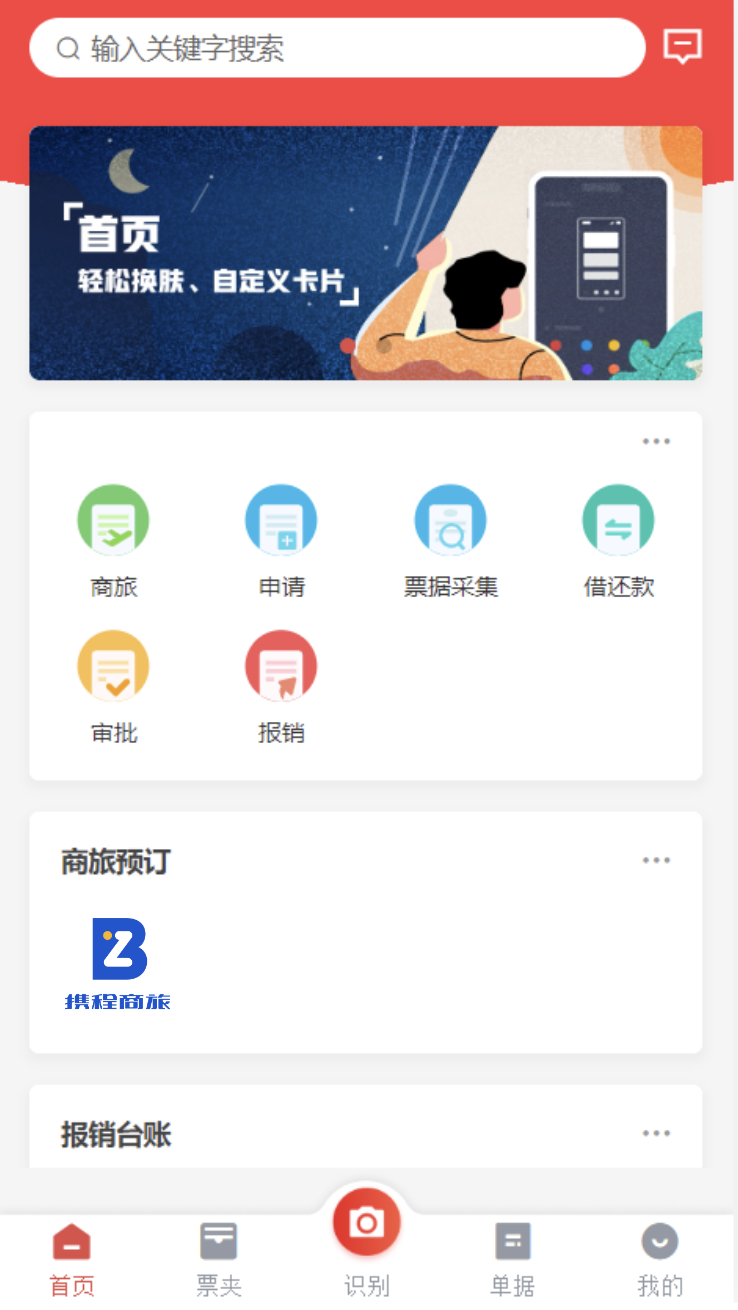Open more options for 商旅预订 card
This screenshot has width=738, height=1310.
(656, 860)
